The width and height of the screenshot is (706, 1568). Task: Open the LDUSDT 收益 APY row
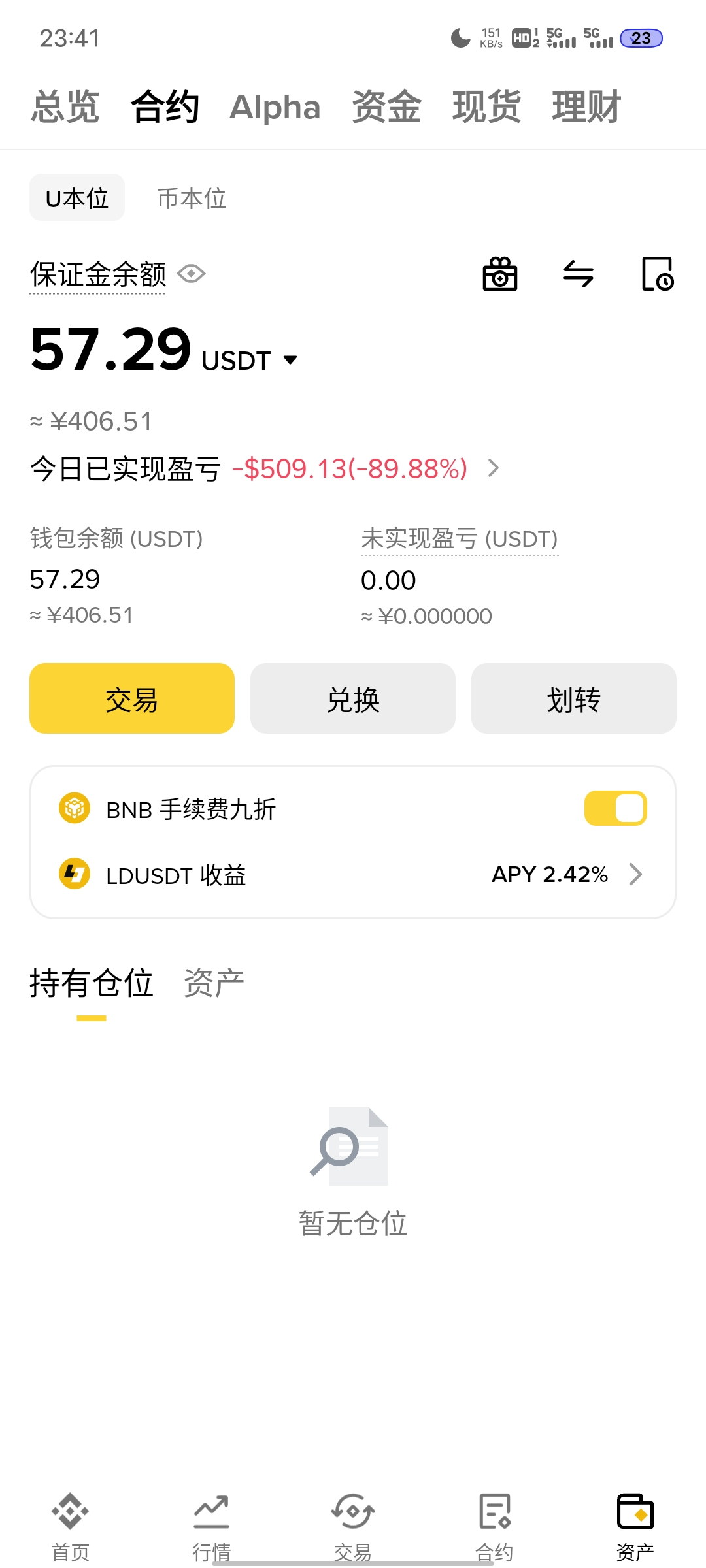point(353,874)
